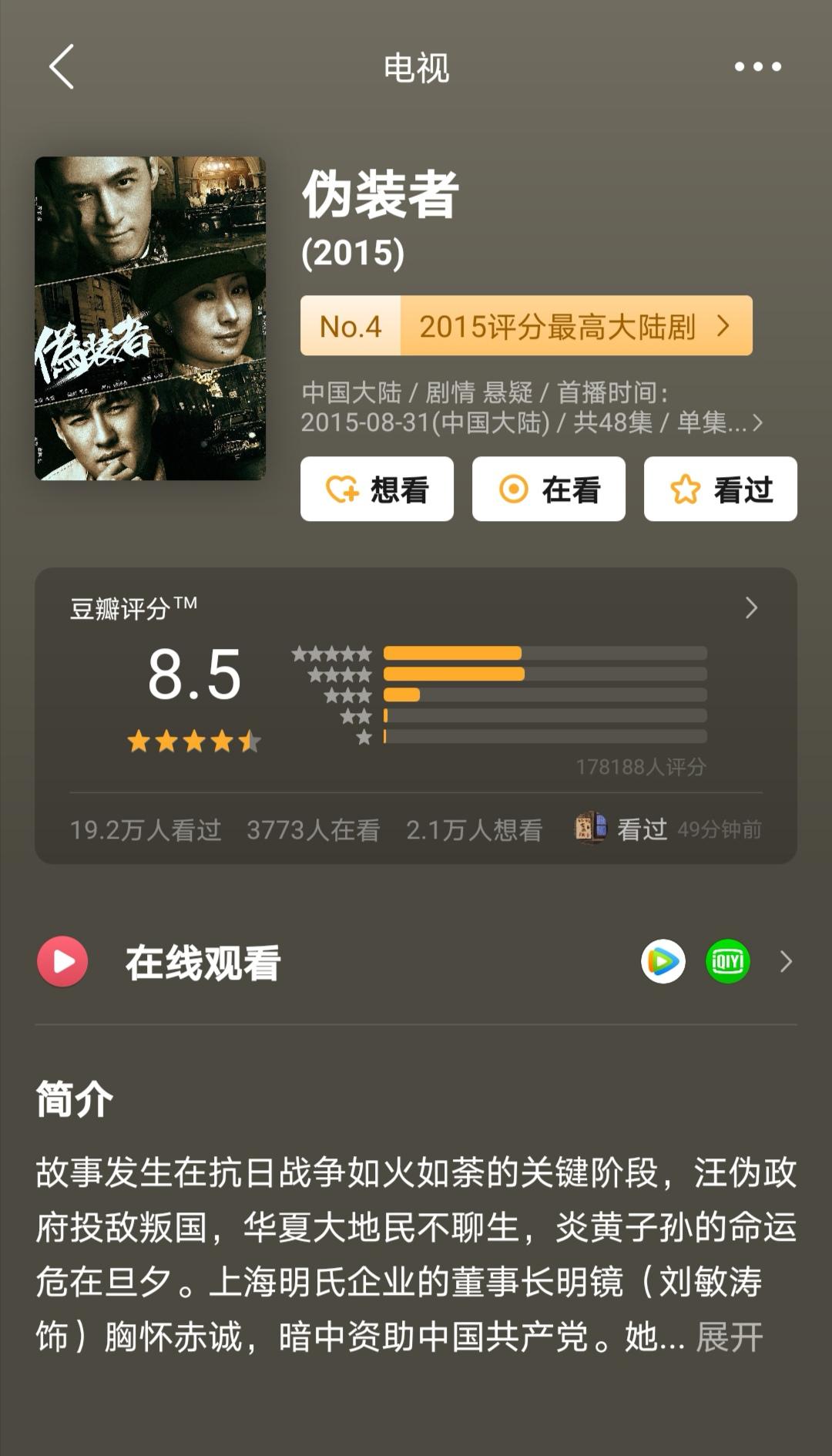Open 豆瓣评分 rating details via chevron
The width and height of the screenshot is (832, 1456).
(751, 609)
